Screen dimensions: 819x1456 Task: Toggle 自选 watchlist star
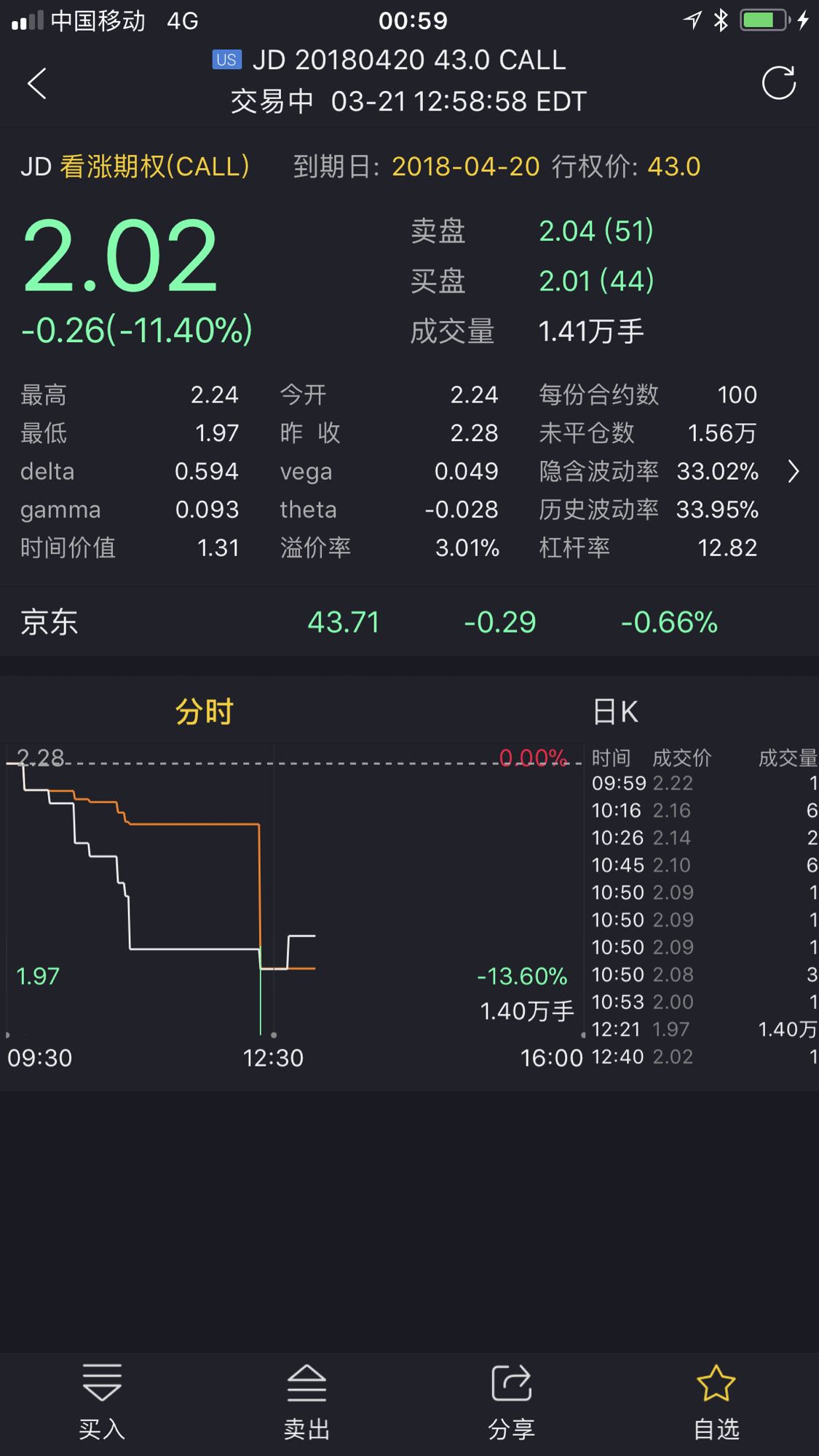[x=716, y=1401]
